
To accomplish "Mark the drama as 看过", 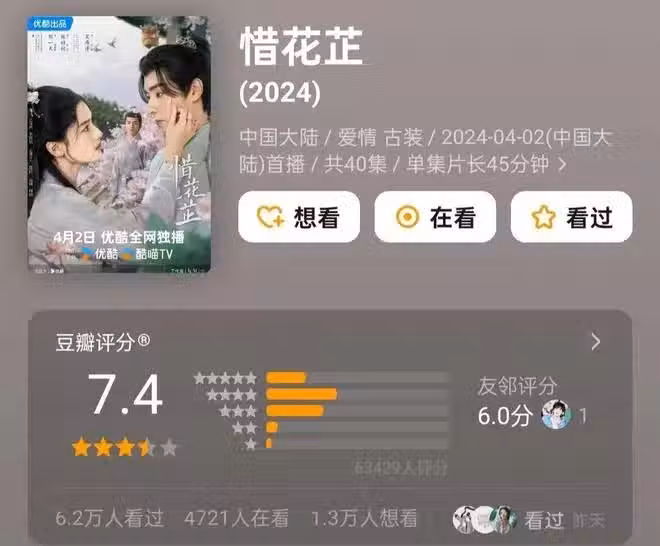I will point(571,217).
